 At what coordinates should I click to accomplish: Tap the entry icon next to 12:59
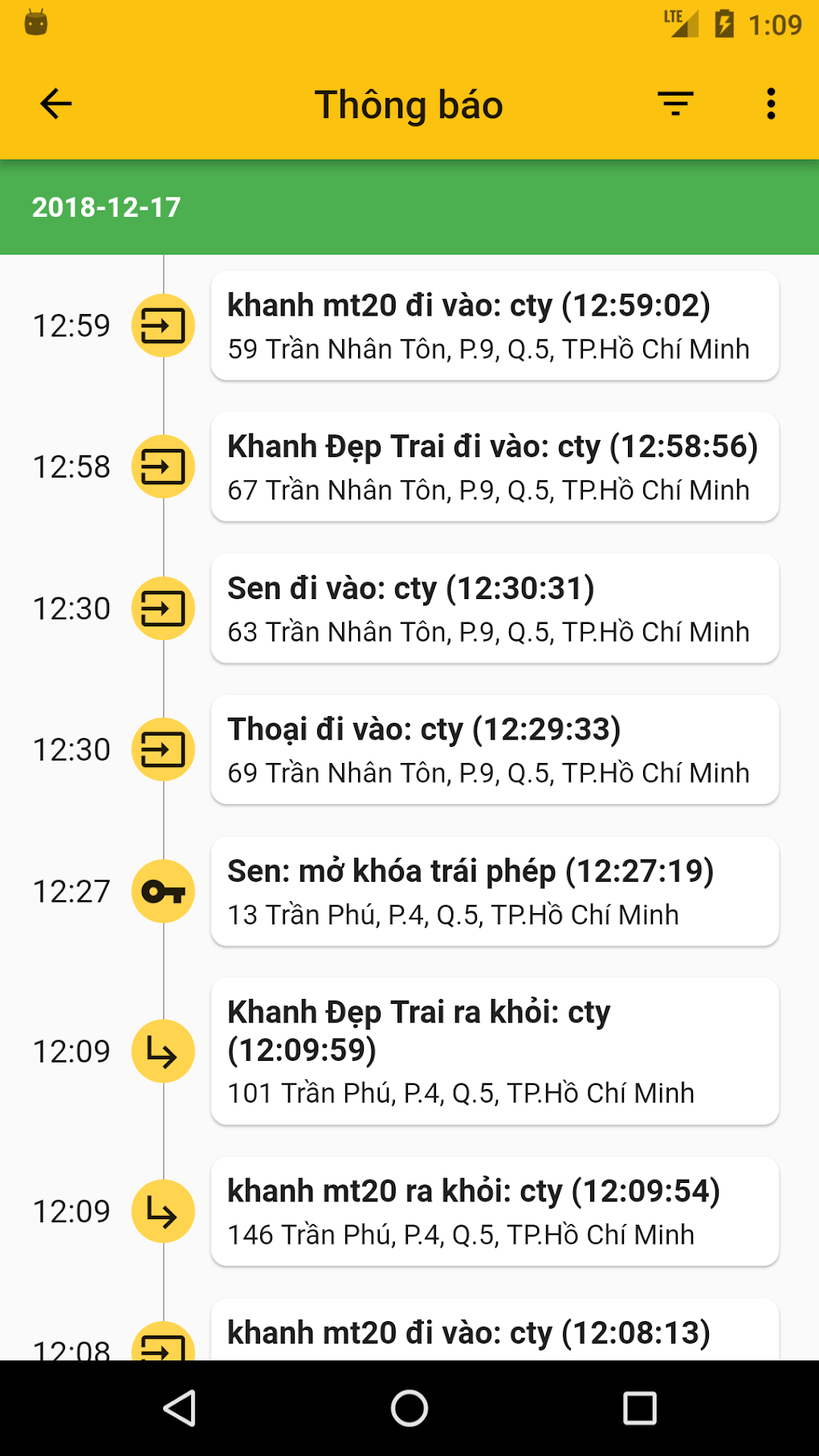[x=163, y=326]
